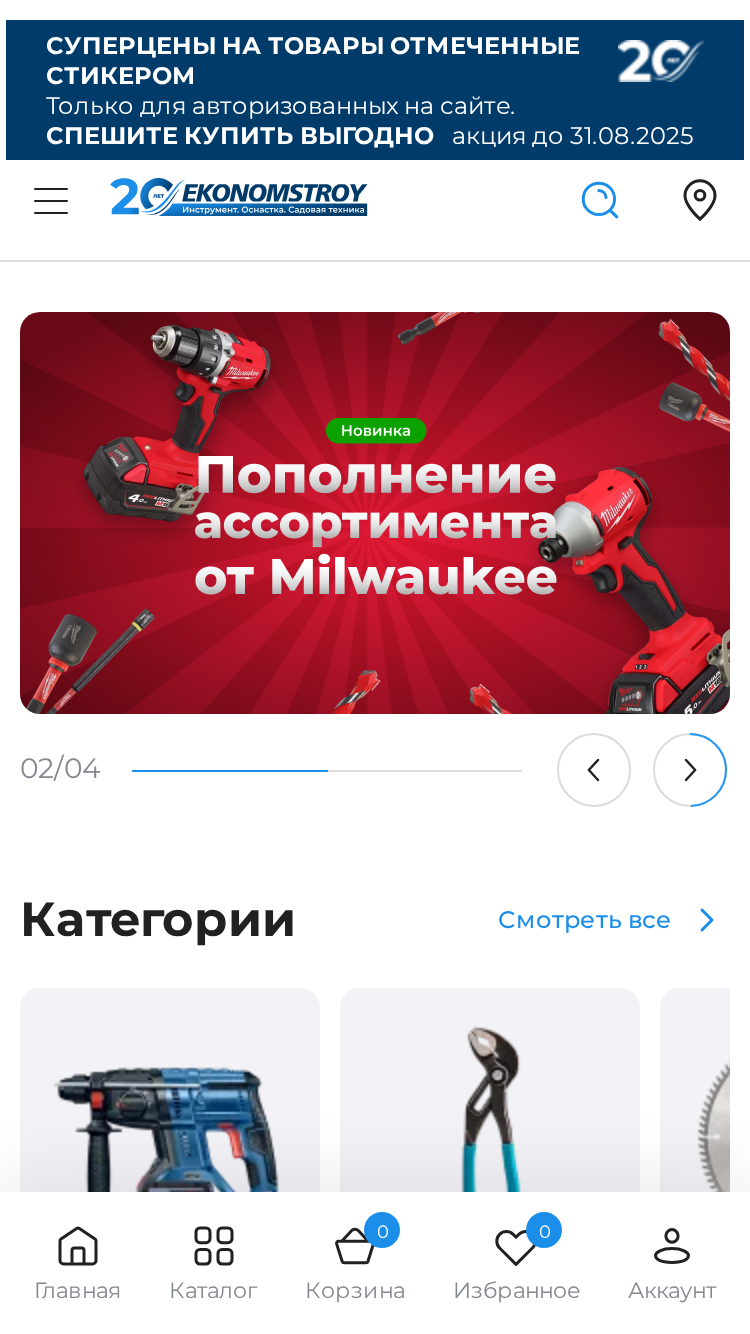The width and height of the screenshot is (750, 1334).
Task: Open the rotary hammer category card
Action: [x=170, y=1090]
